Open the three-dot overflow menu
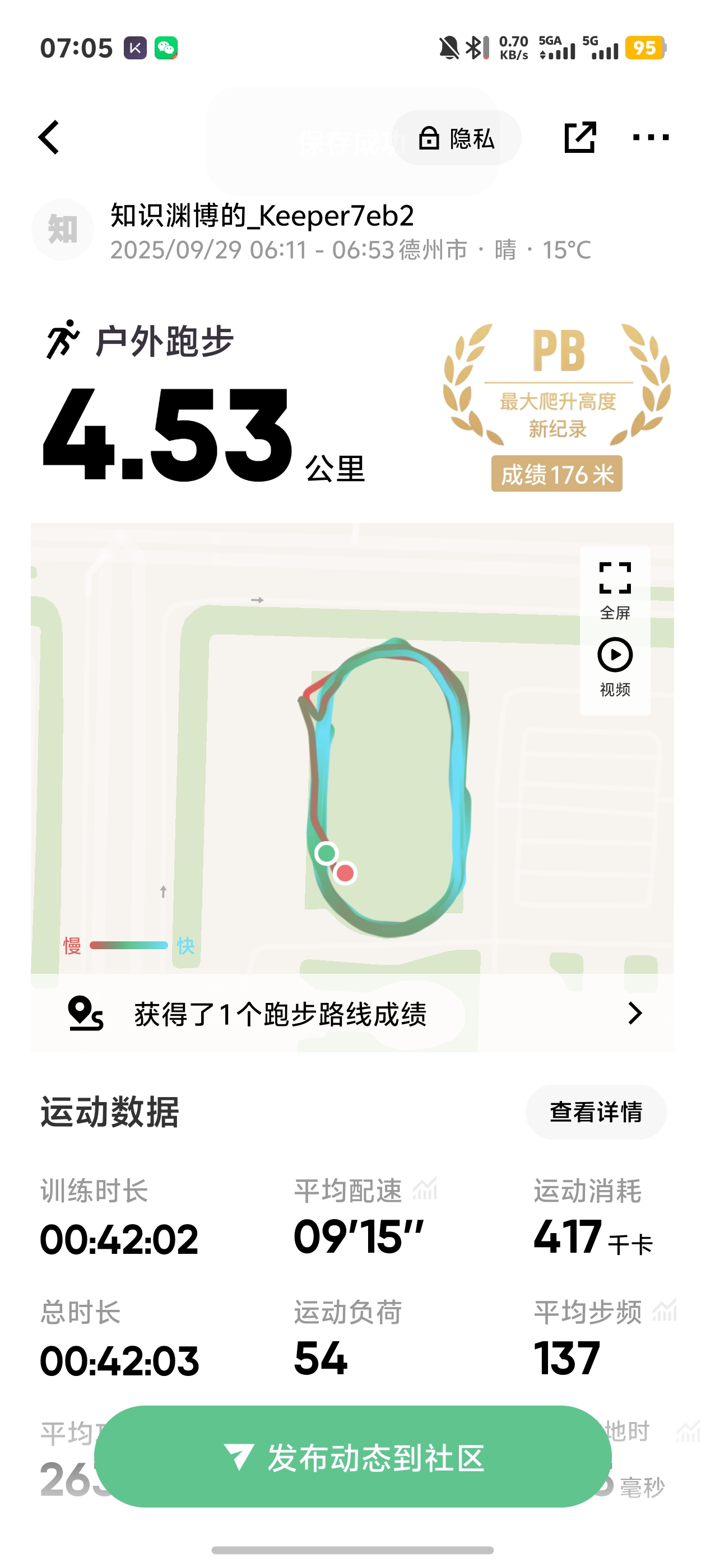The image size is (706, 1568). click(650, 137)
